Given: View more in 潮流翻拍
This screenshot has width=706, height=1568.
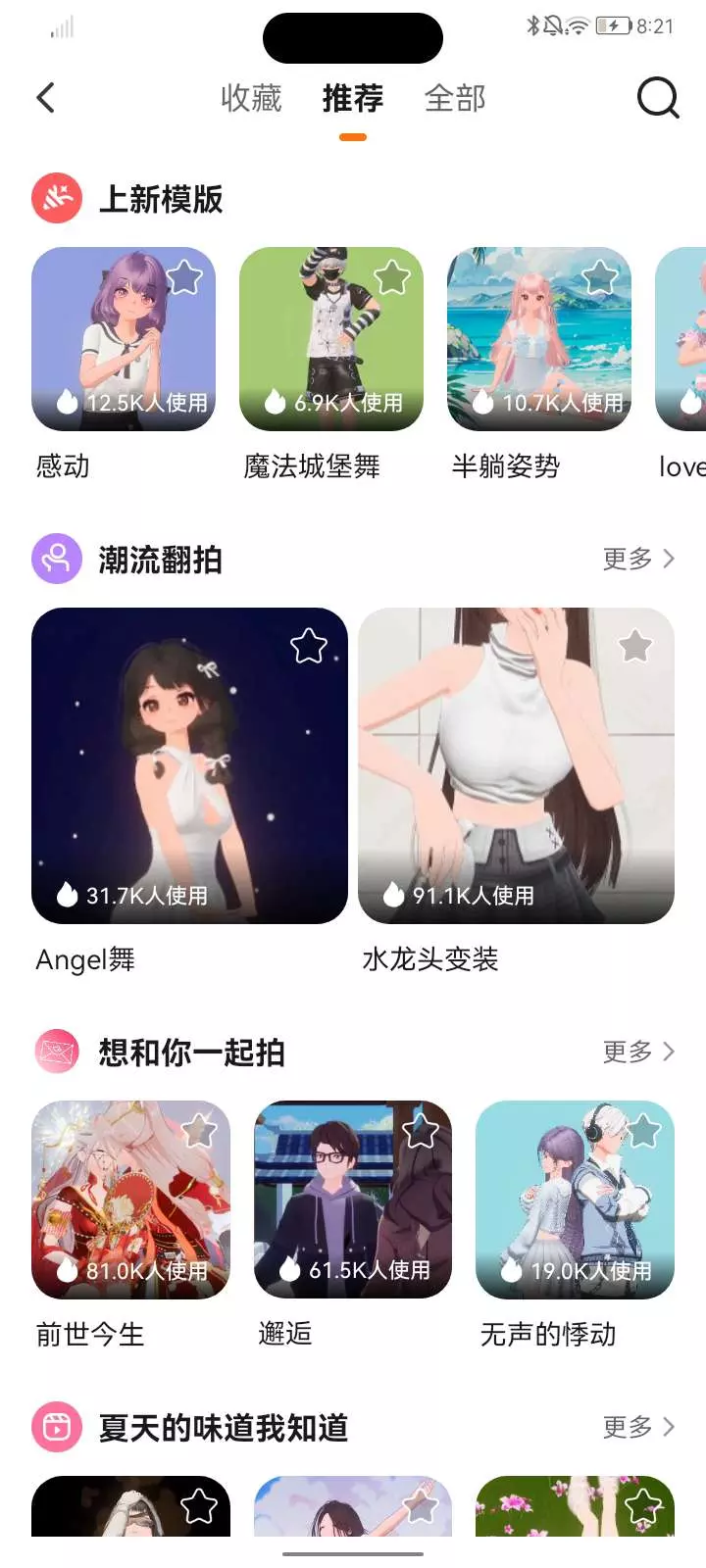Looking at the screenshot, I should pos(638,559).
